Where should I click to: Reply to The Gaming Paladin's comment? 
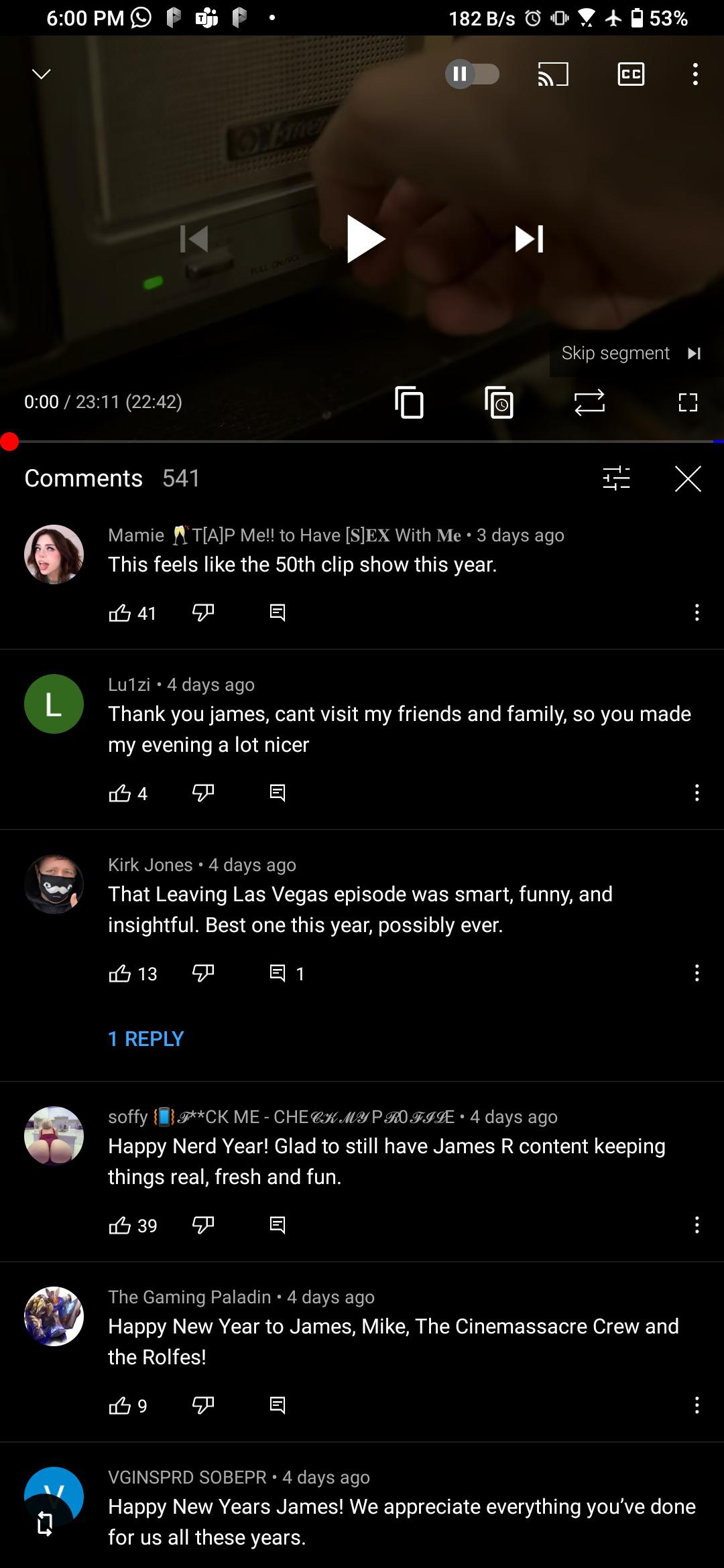coord(278,1405)
